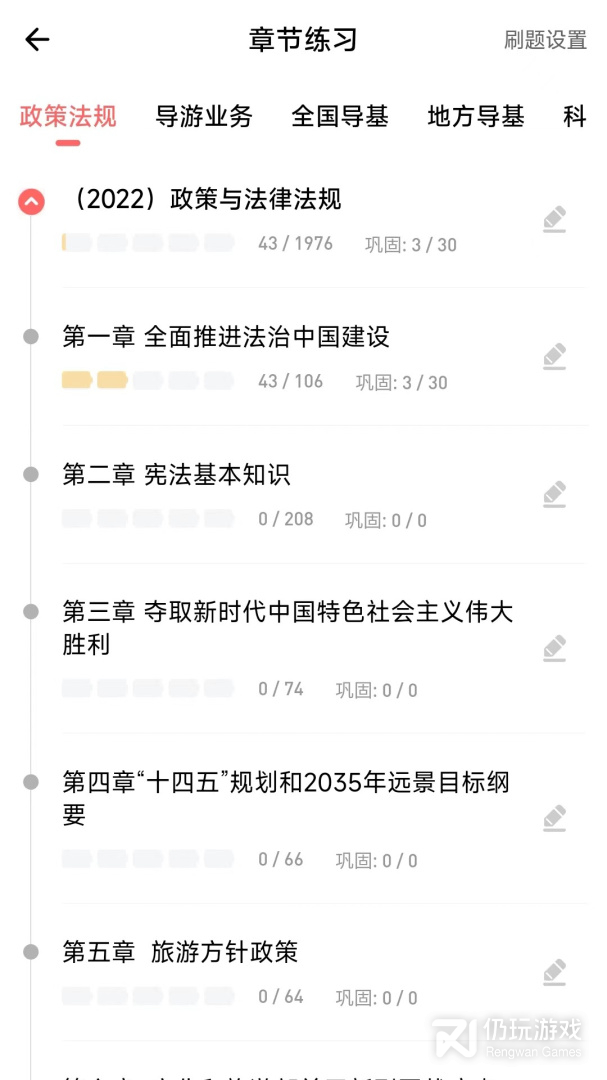Tap the pencil icon for 第三章
This screenshot has height=1080, width=607.
coord(555,648)
